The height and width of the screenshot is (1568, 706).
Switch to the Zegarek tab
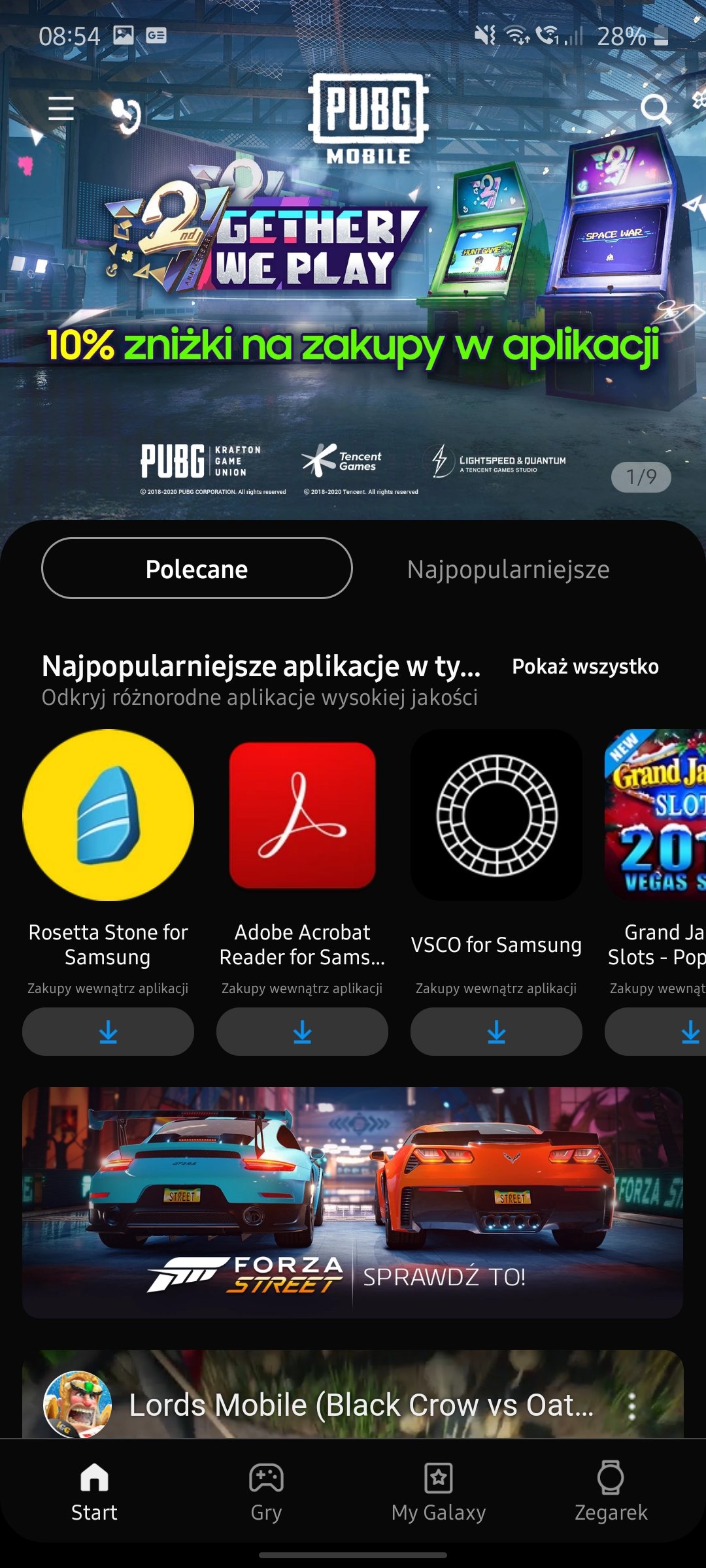click(611, 1492)
